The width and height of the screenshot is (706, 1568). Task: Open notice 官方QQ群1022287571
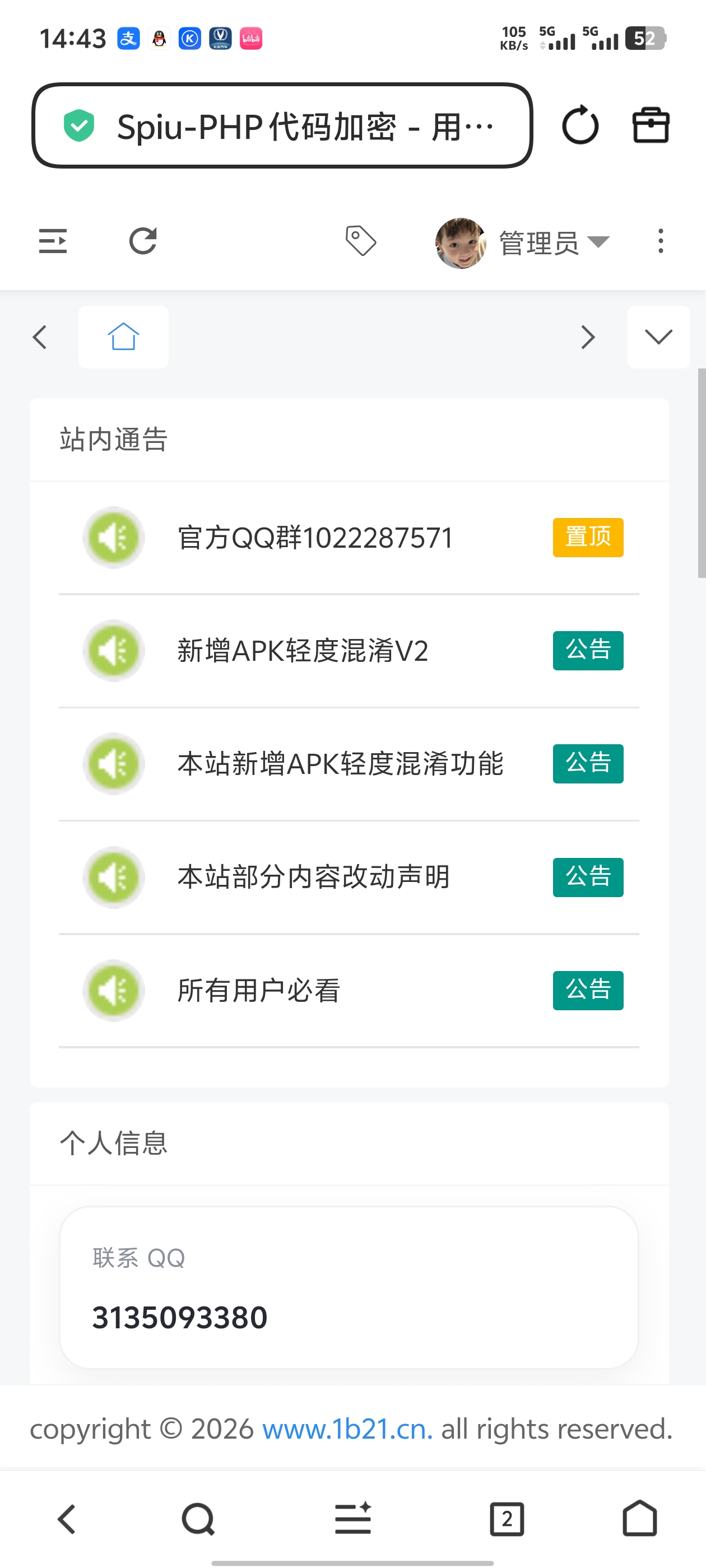pos(315,538)
